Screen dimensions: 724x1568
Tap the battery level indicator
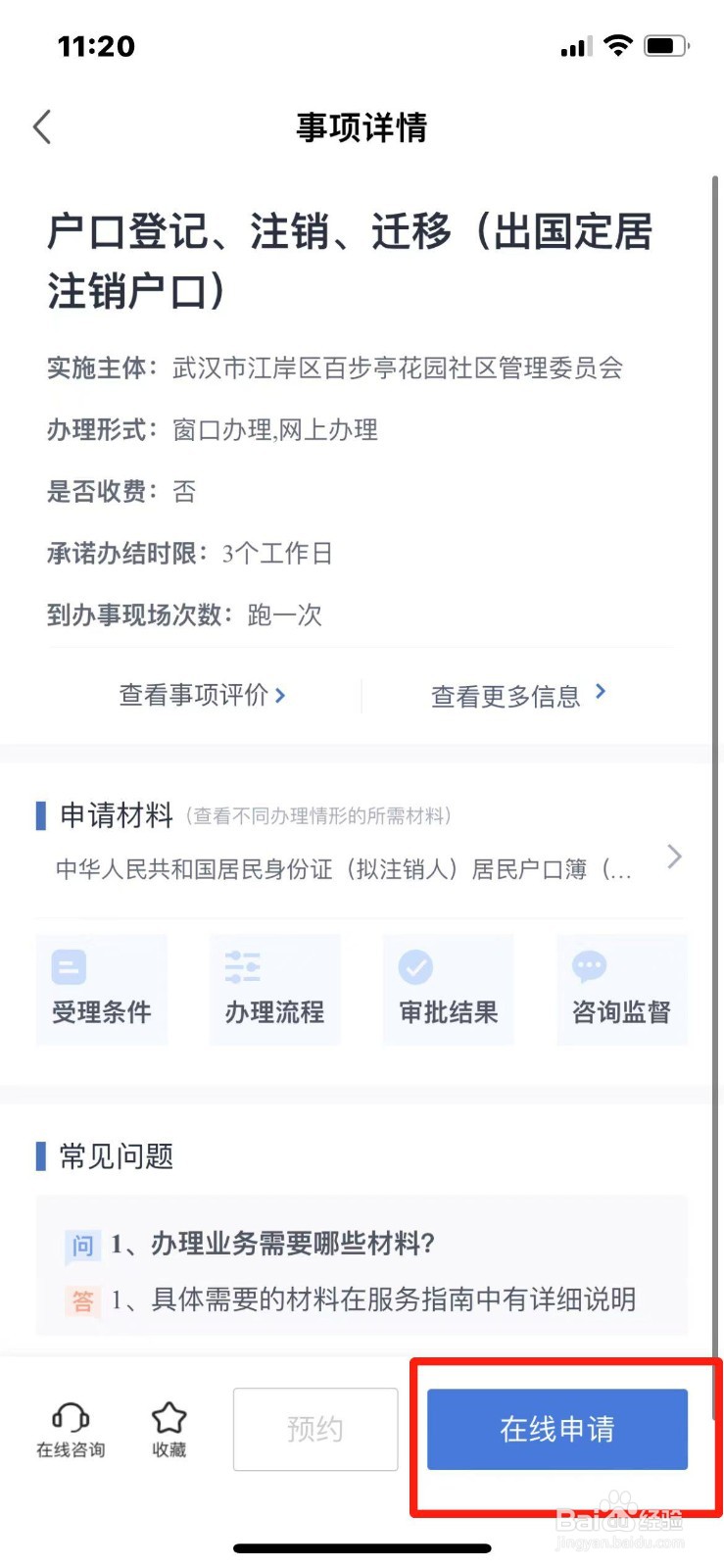tap(669, 44)
